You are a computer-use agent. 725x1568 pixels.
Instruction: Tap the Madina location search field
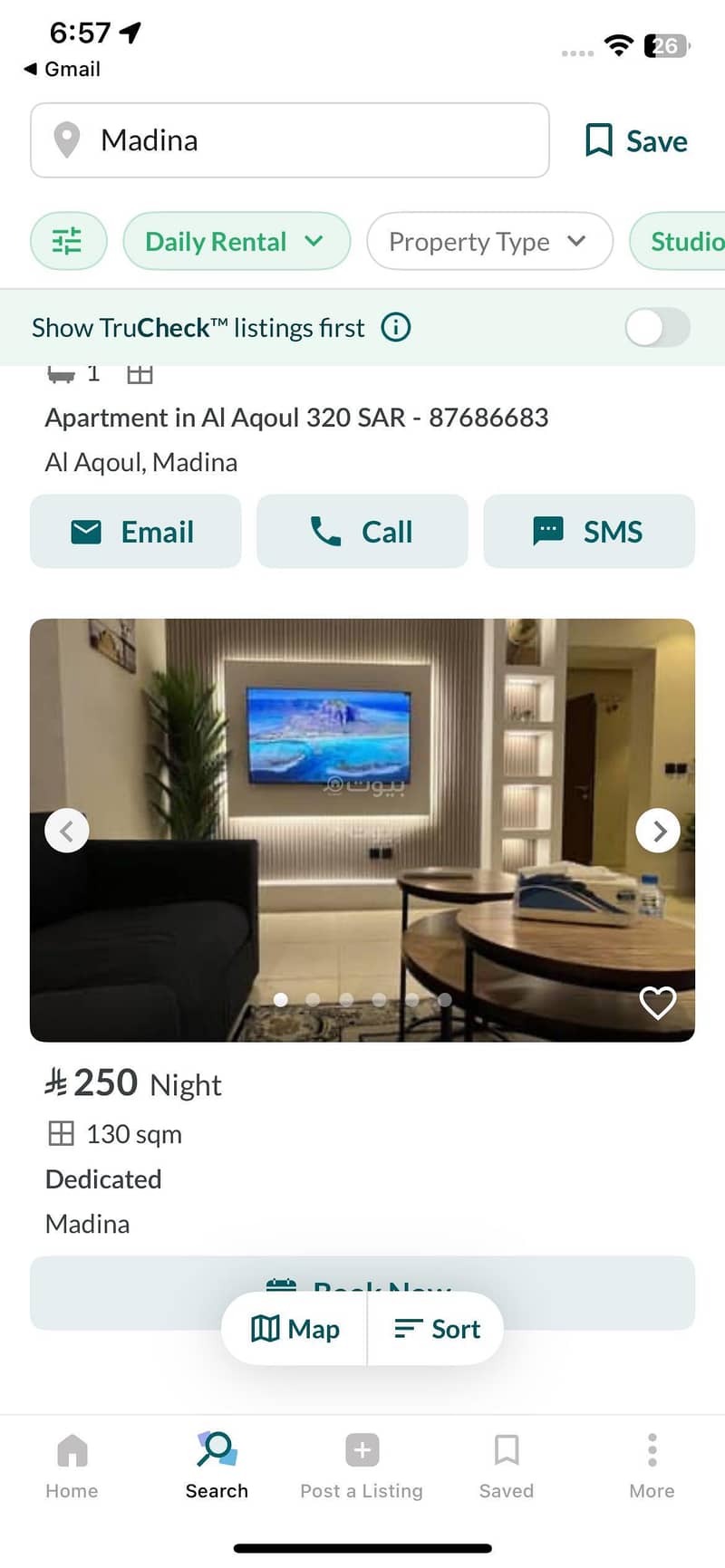pos(290,140)
